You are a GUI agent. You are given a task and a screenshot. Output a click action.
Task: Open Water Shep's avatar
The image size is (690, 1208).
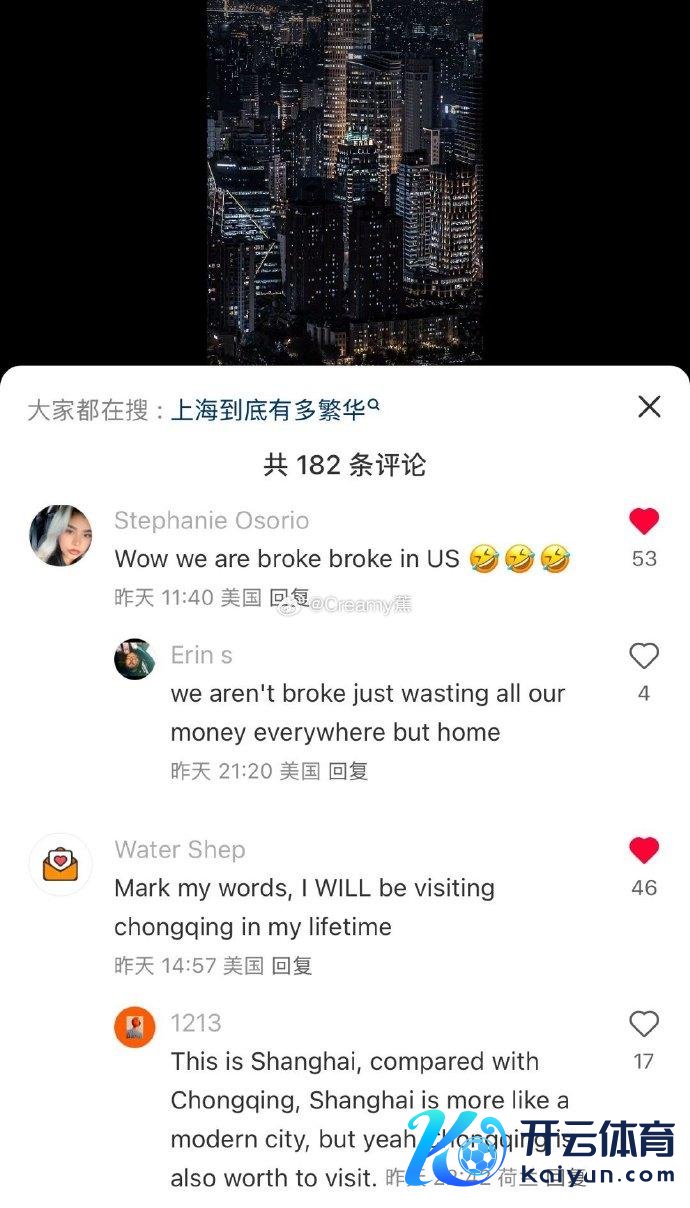point(61,864)
